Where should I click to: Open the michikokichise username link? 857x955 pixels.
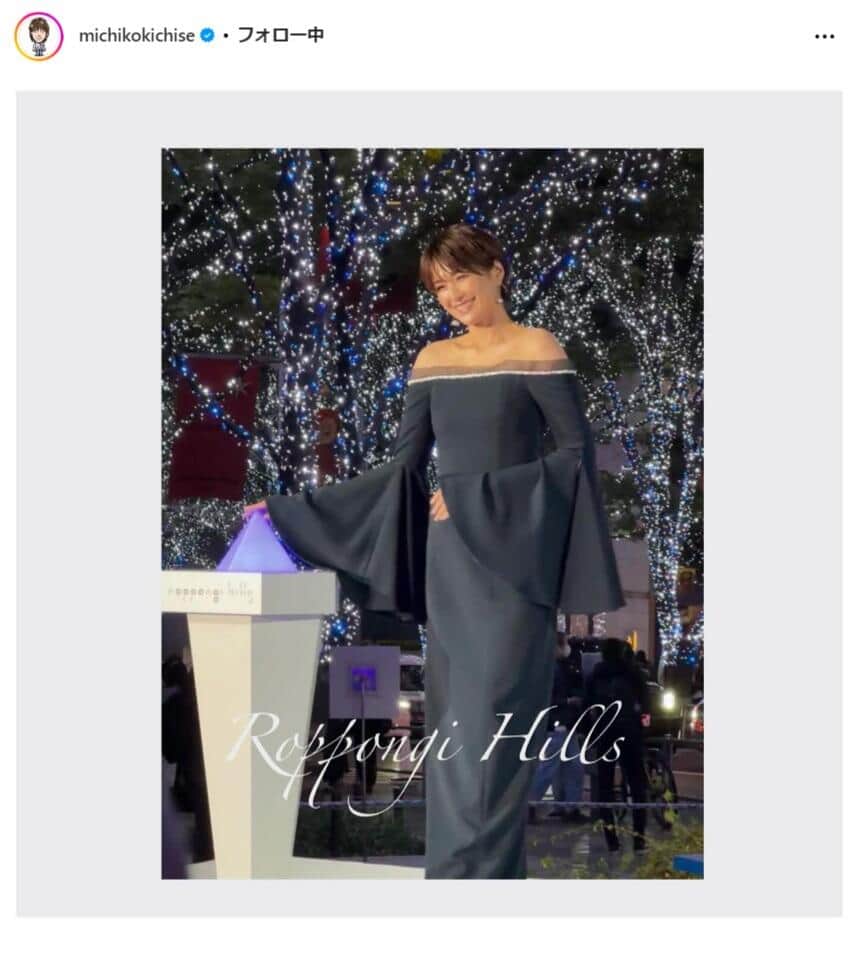pos(136,36)
